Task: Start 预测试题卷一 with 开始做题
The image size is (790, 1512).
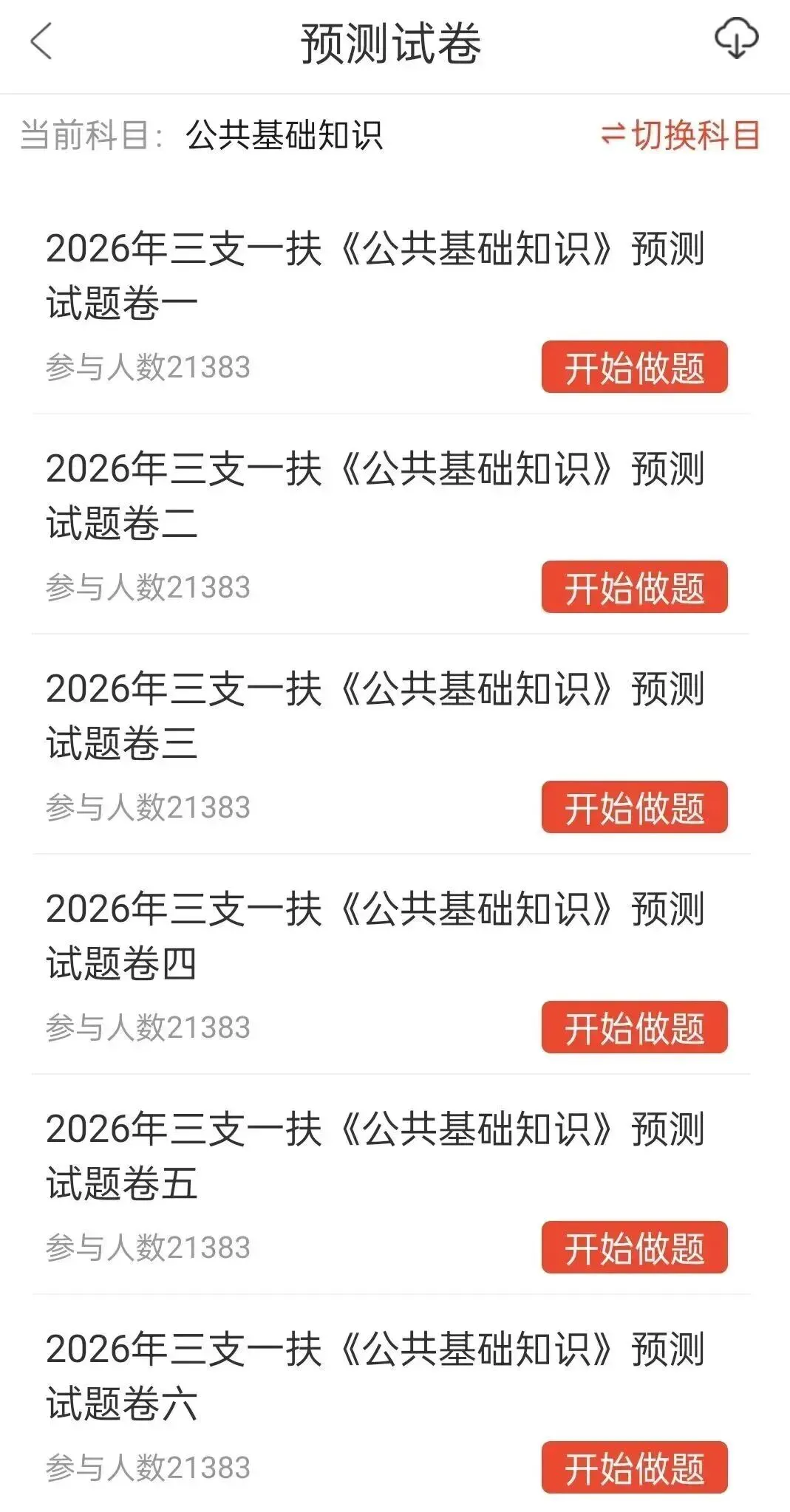Action: pyautogui.click(x=634, y=367)
